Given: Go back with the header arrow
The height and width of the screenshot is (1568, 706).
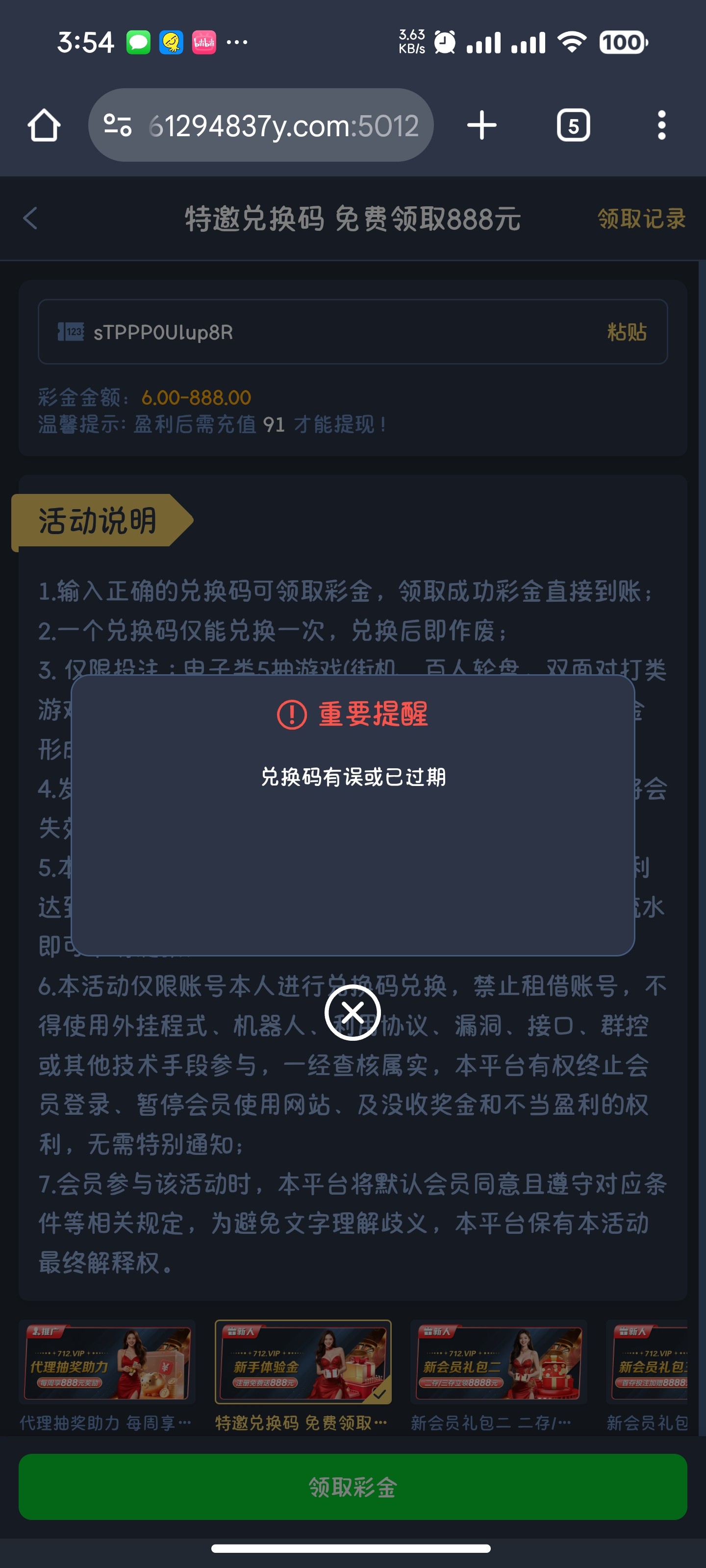Looking at the screenshot, I should click(30, 218).
